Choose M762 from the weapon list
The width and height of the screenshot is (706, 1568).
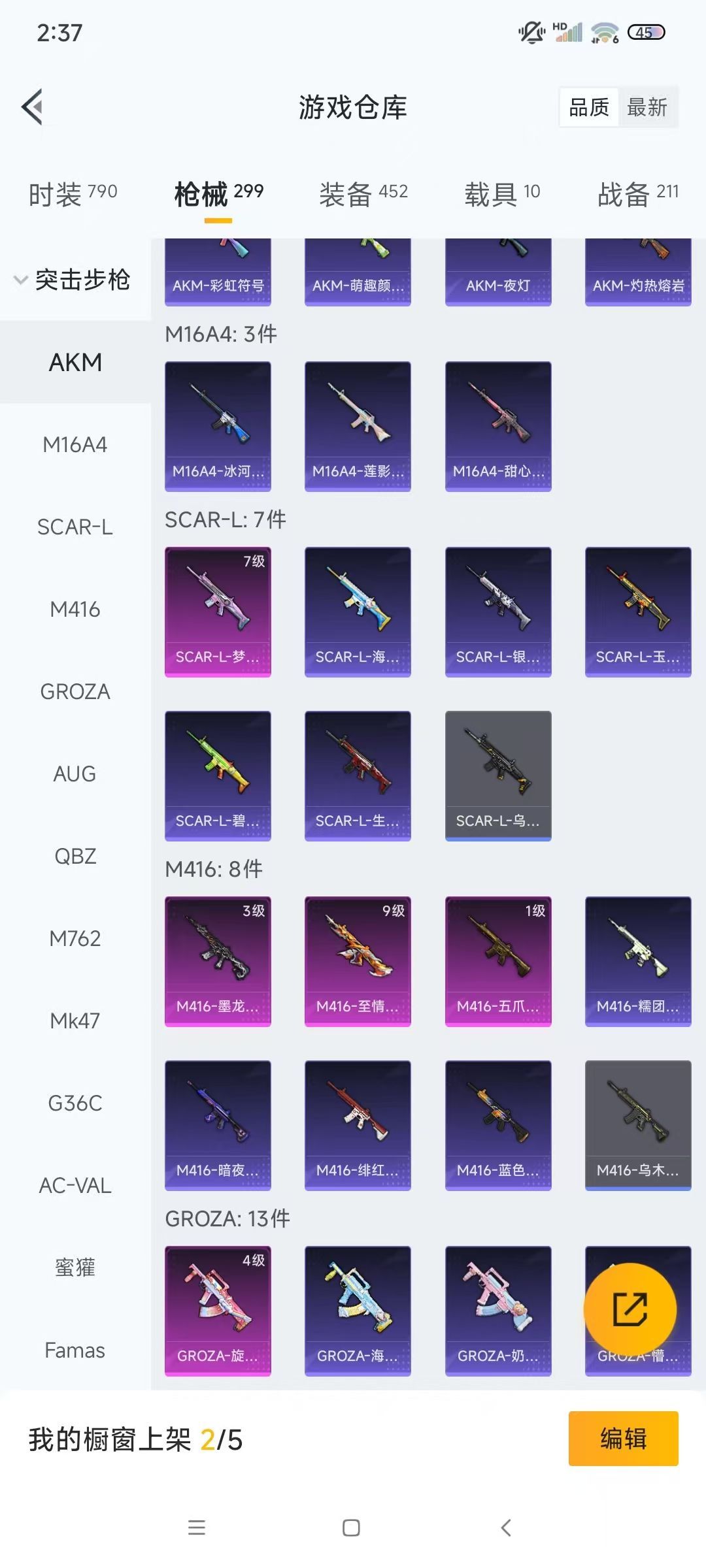pyautogui.click(x=75, y=939)
